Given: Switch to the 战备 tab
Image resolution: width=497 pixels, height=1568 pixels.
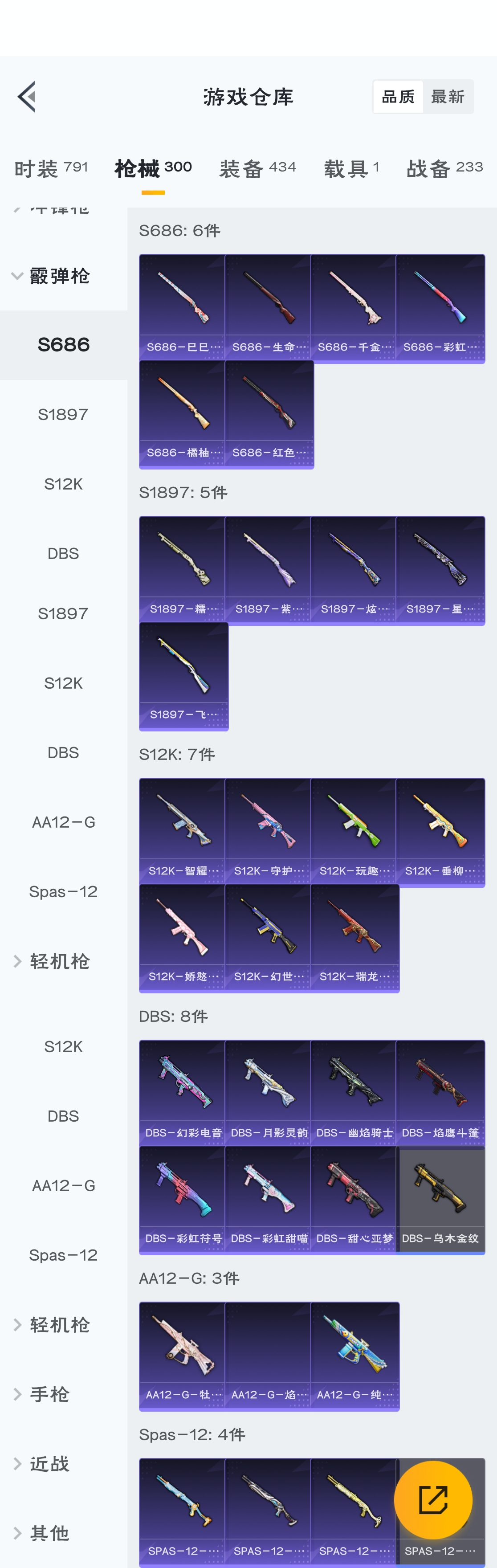Looking at the screenshot, I should click(x=444, y=168).
